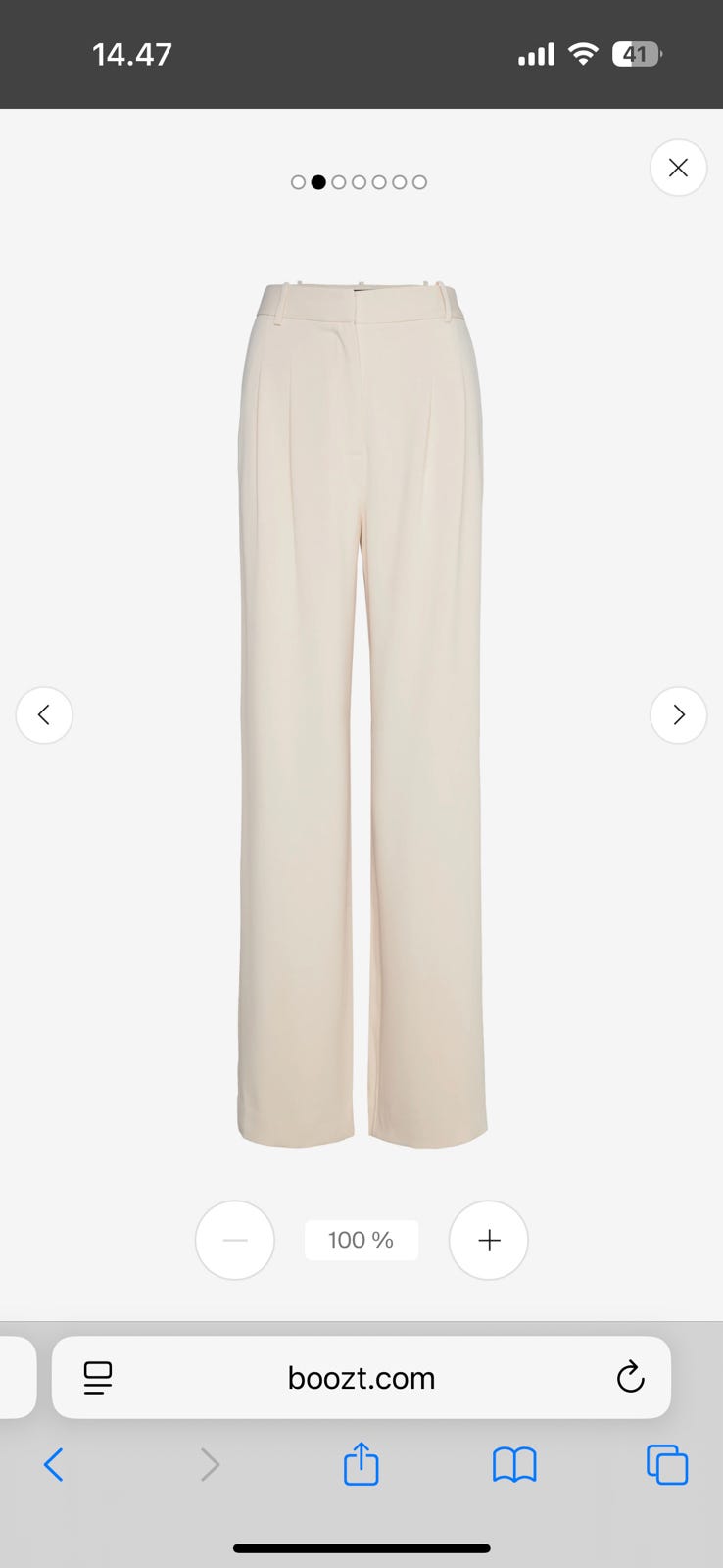This screenshot has width=723, height=1568.
Task: Reload the boozt.com page
Action: (x=630, y=1377)
